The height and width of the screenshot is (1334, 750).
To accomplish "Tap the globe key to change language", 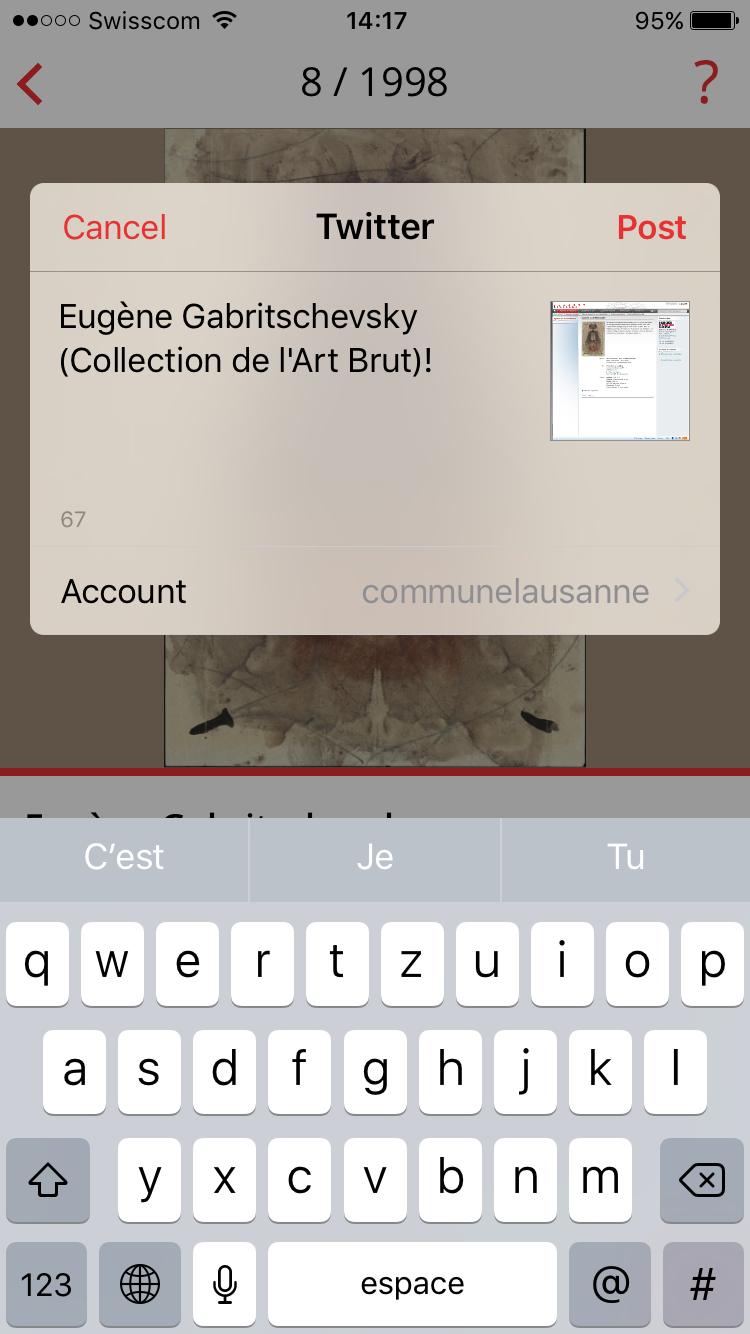I will [x=140, y=1284].
